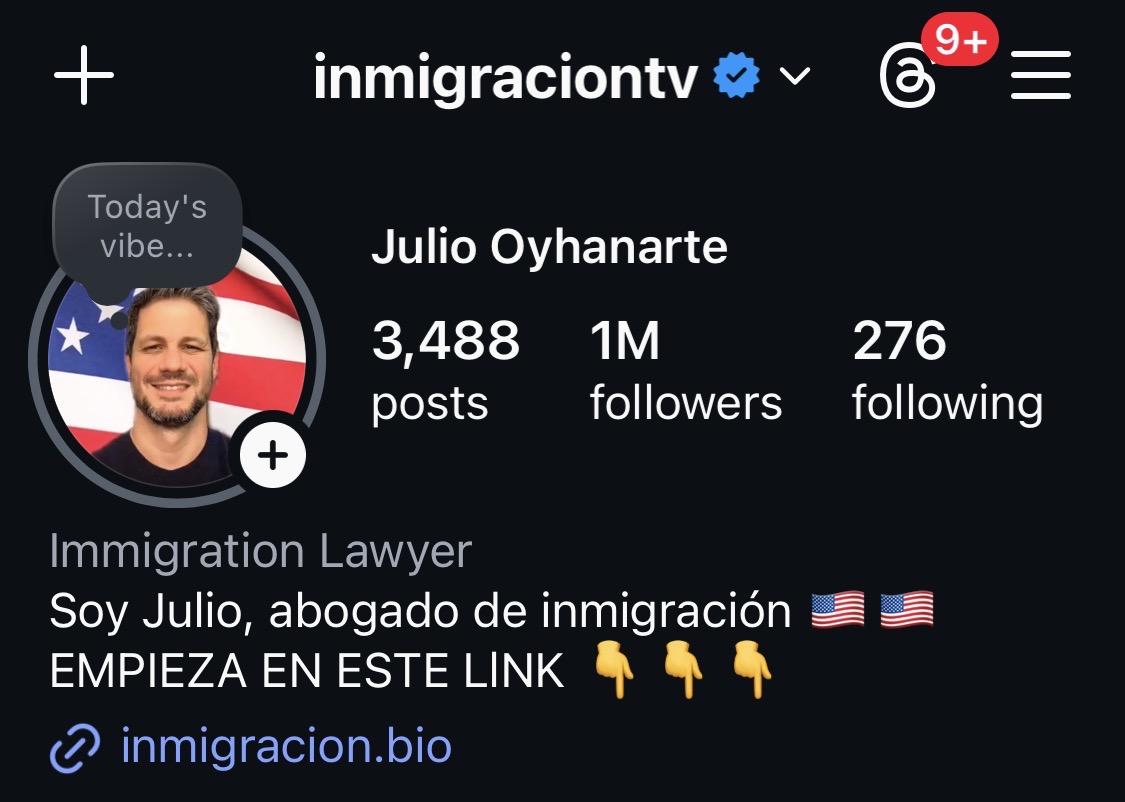Tap the plus icon to create new content
The image size is (1125, 802).
[x=84, y=76]
